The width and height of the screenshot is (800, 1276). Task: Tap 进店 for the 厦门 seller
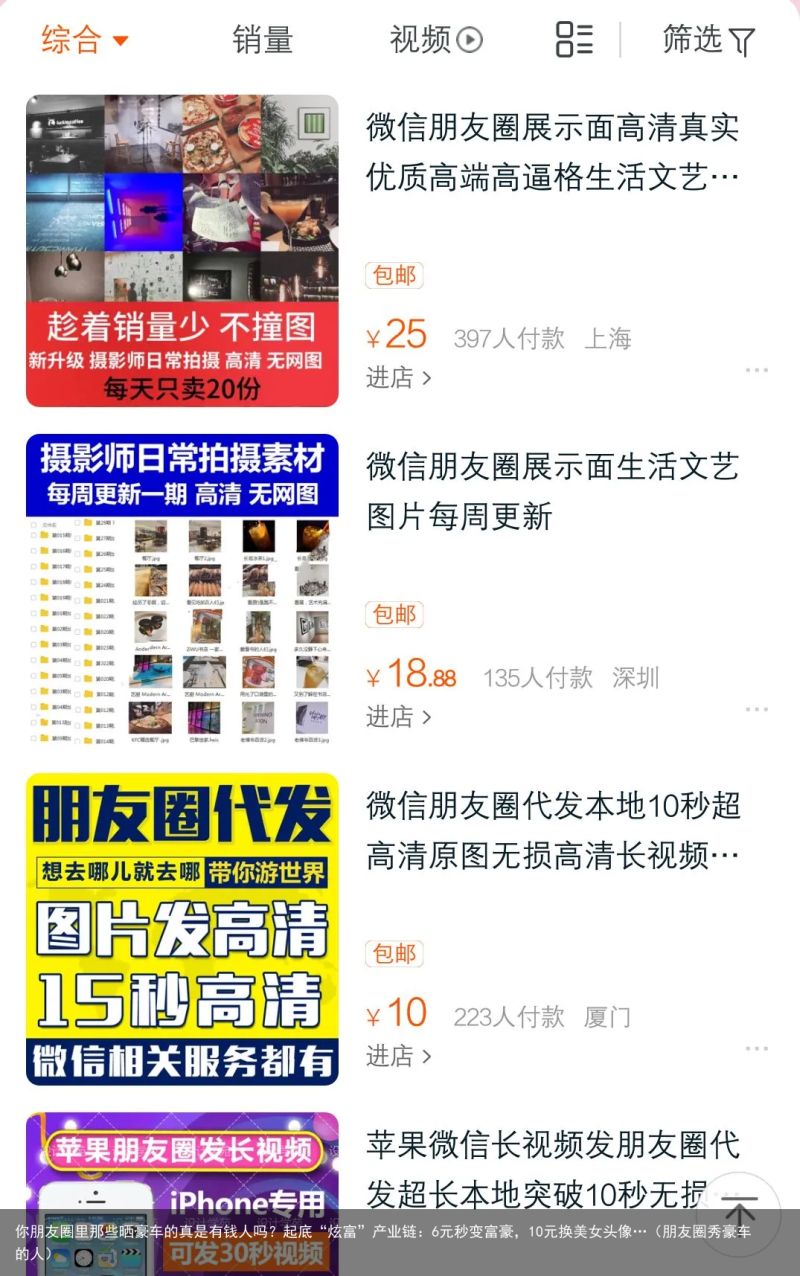(398, 1056)
